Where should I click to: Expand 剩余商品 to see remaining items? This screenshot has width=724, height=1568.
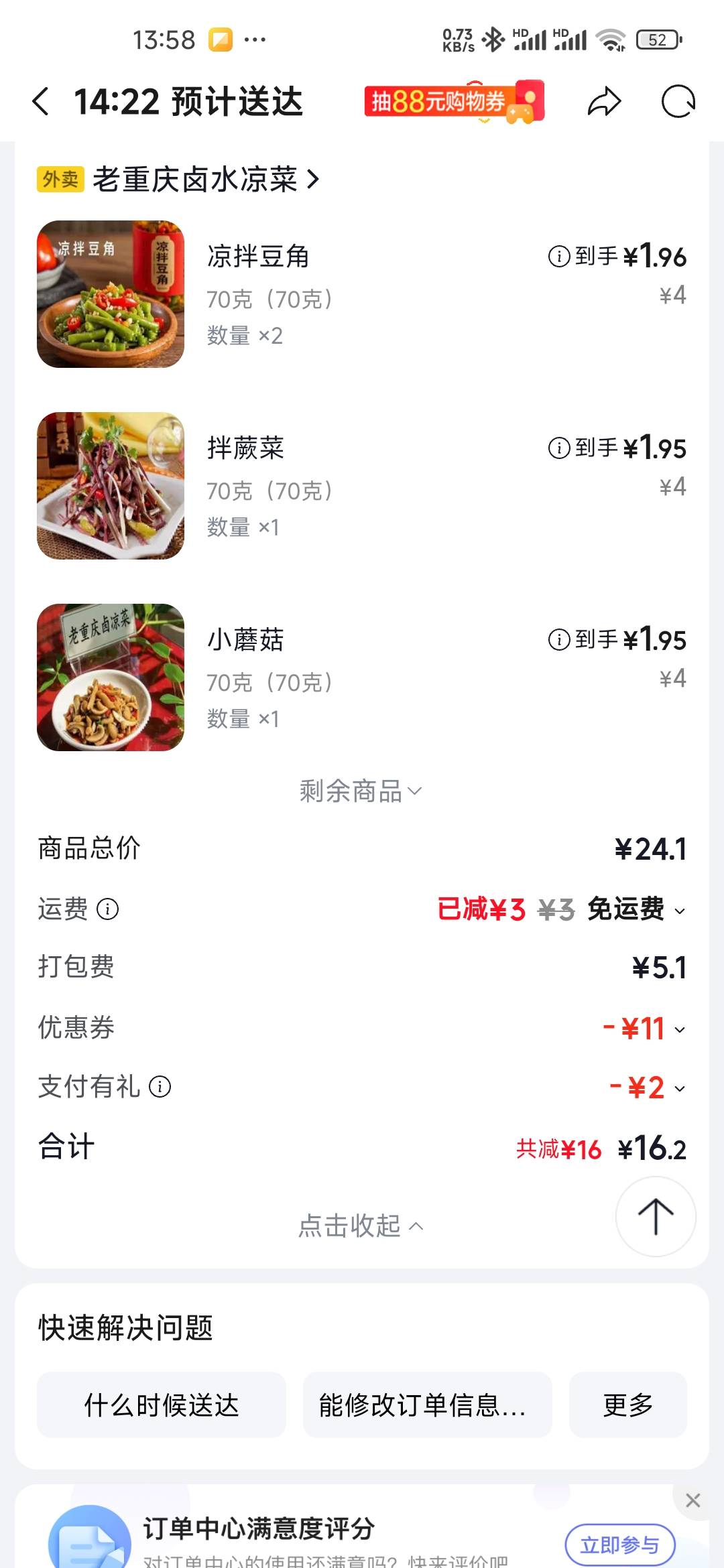click(x=361, y=791)
